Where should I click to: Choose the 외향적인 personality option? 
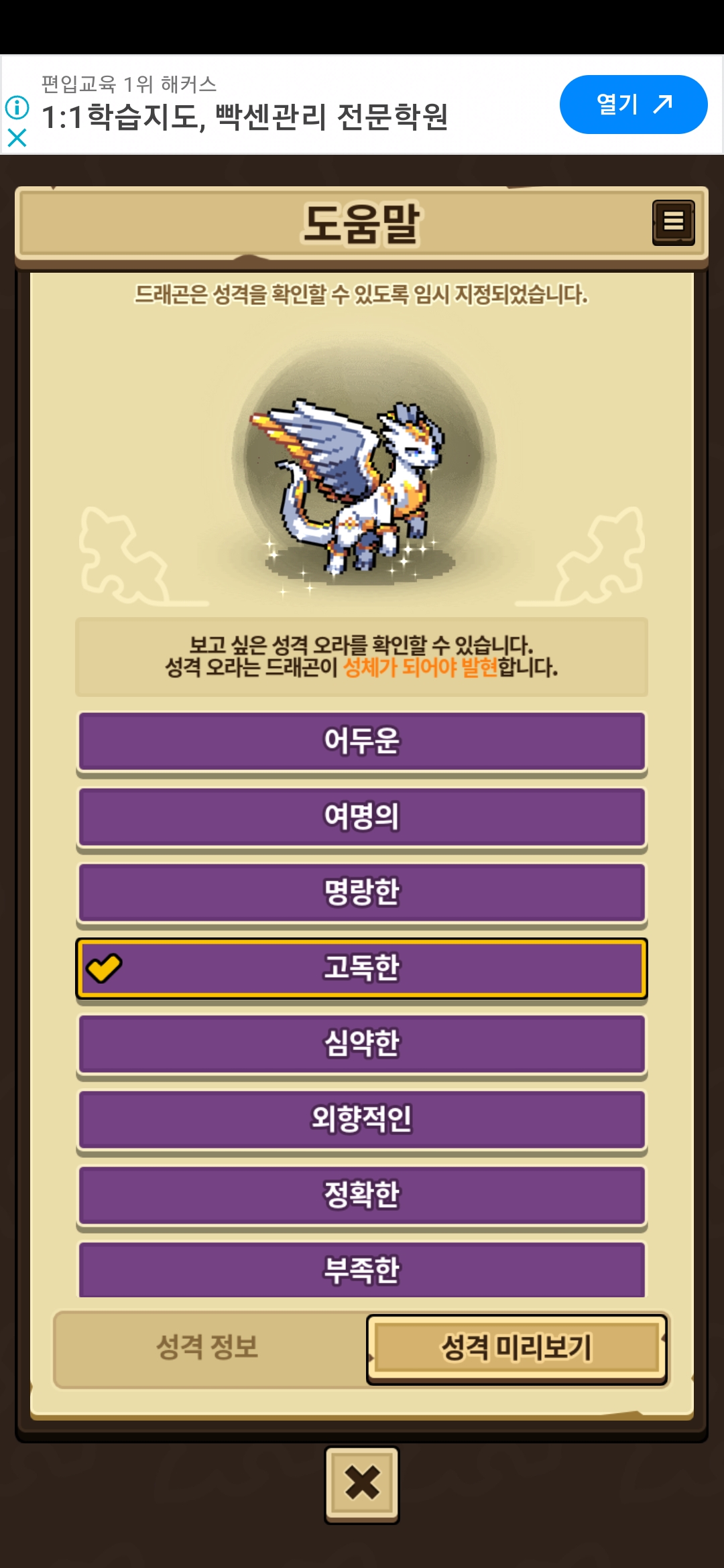[361, 1120]
